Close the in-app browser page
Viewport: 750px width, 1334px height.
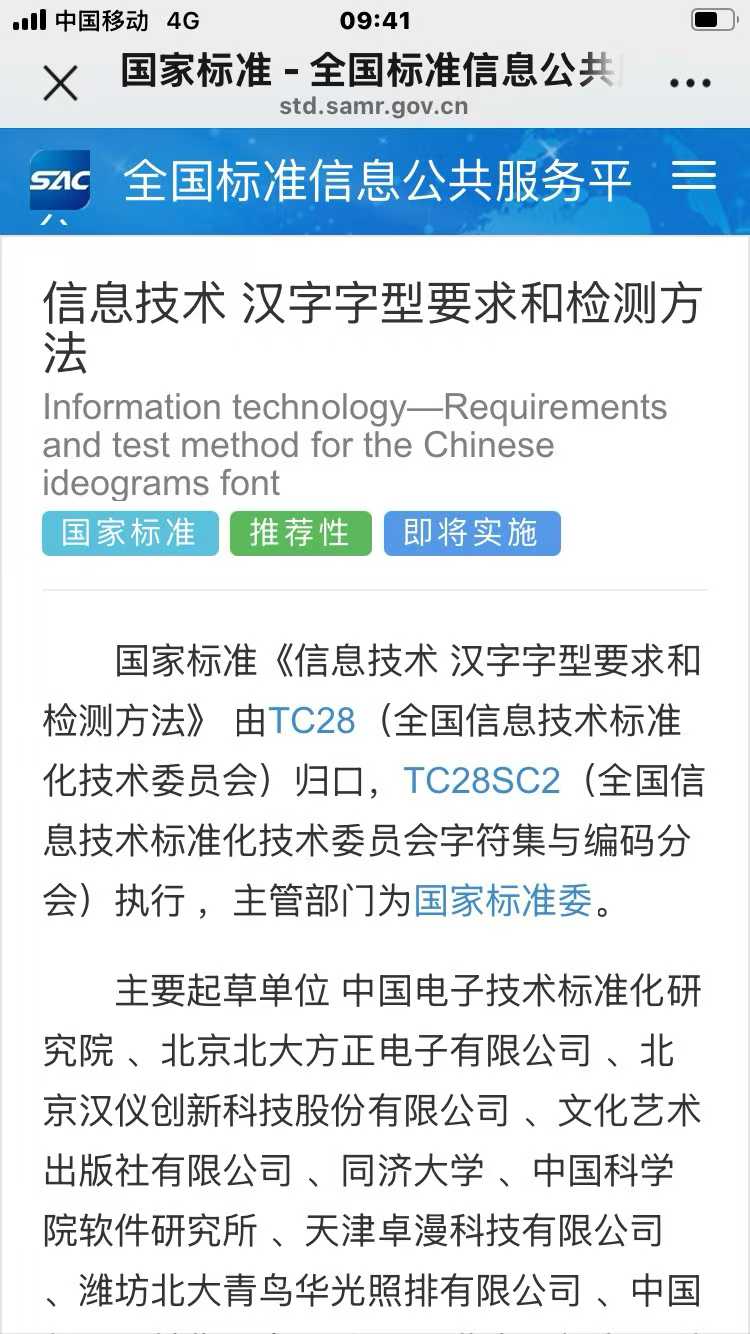coord(60,84)
